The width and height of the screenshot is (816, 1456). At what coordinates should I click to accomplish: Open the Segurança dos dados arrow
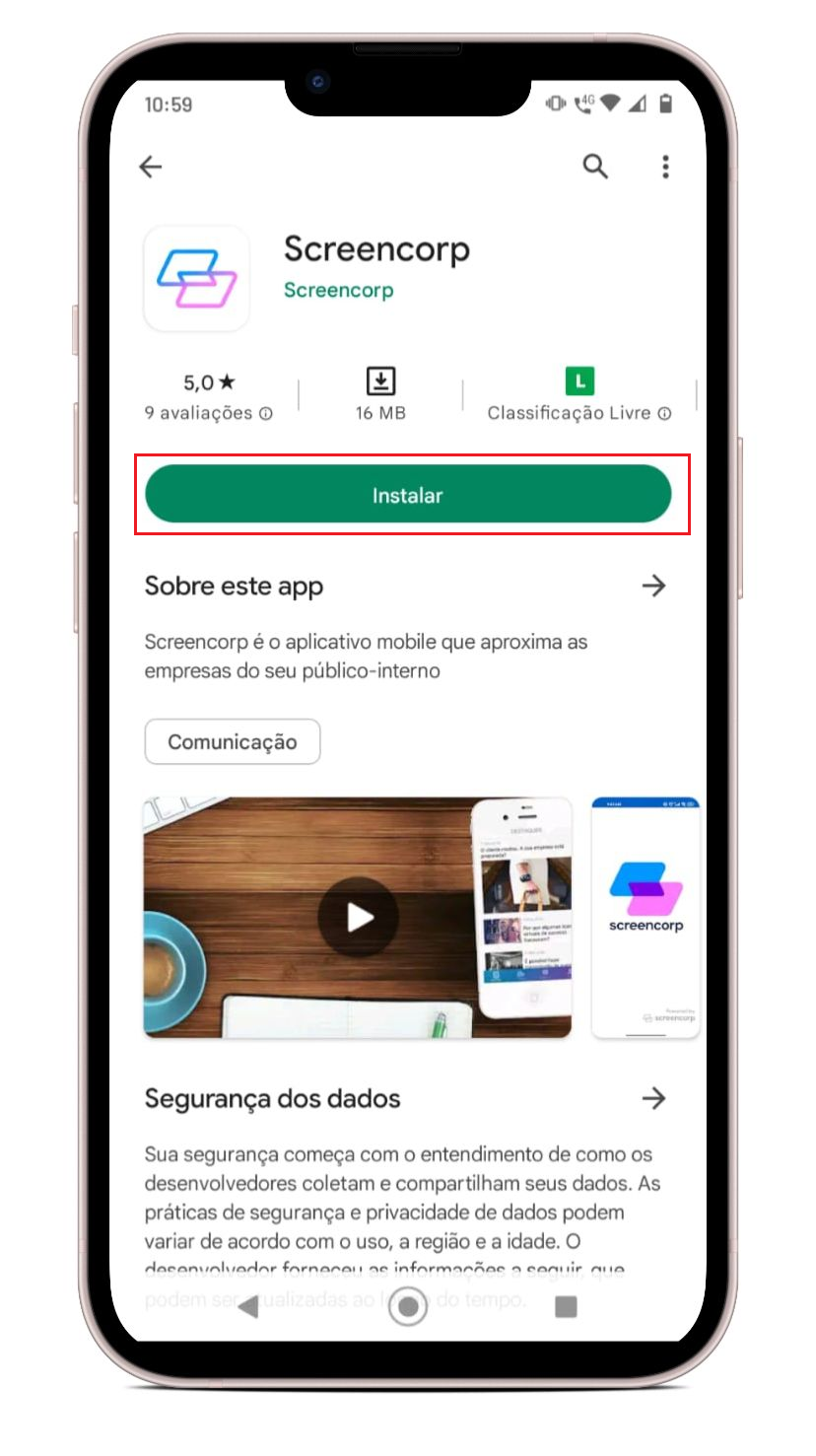653,1098
